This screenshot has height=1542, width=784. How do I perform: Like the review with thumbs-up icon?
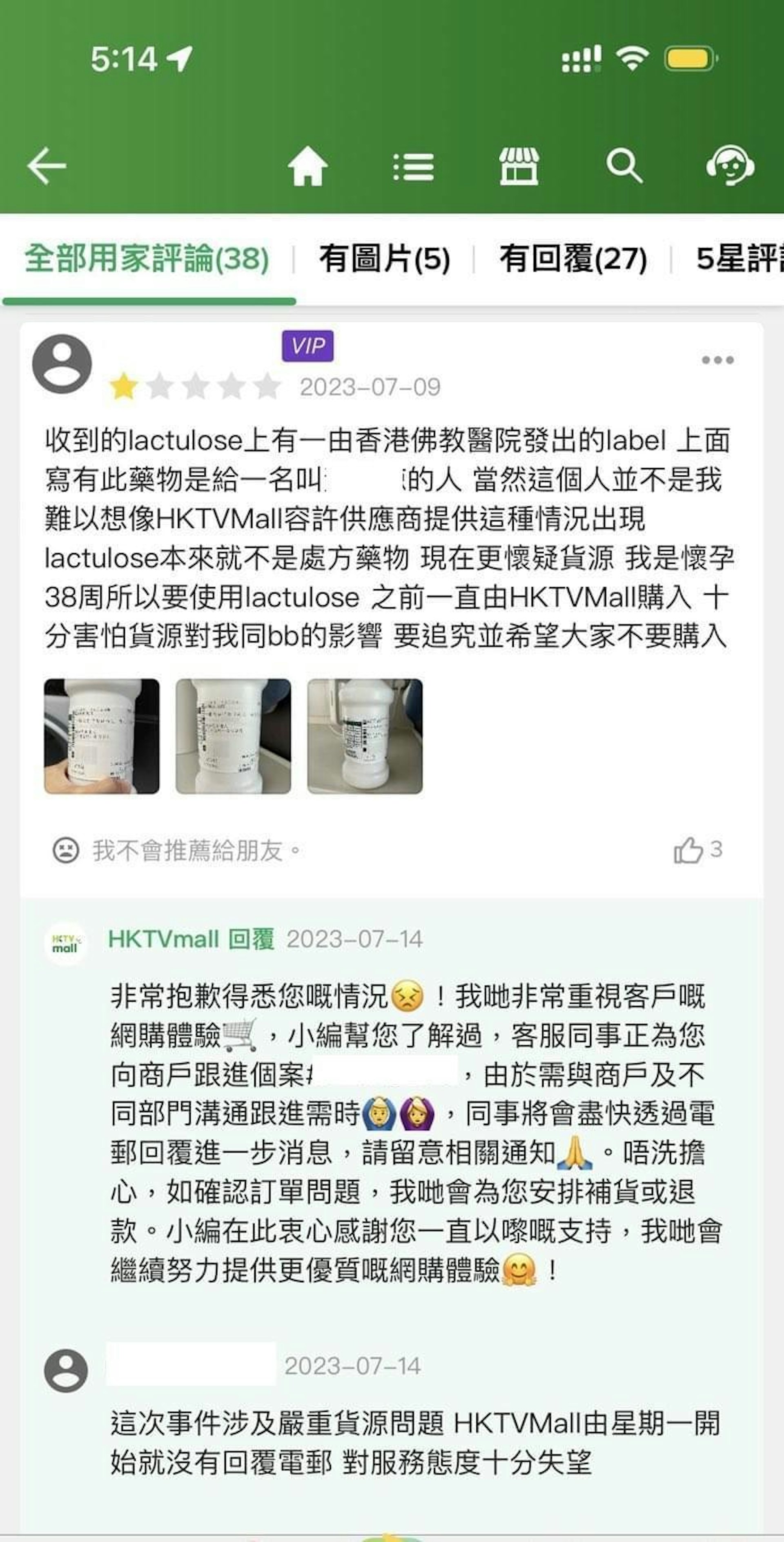[x=688, y=849]
